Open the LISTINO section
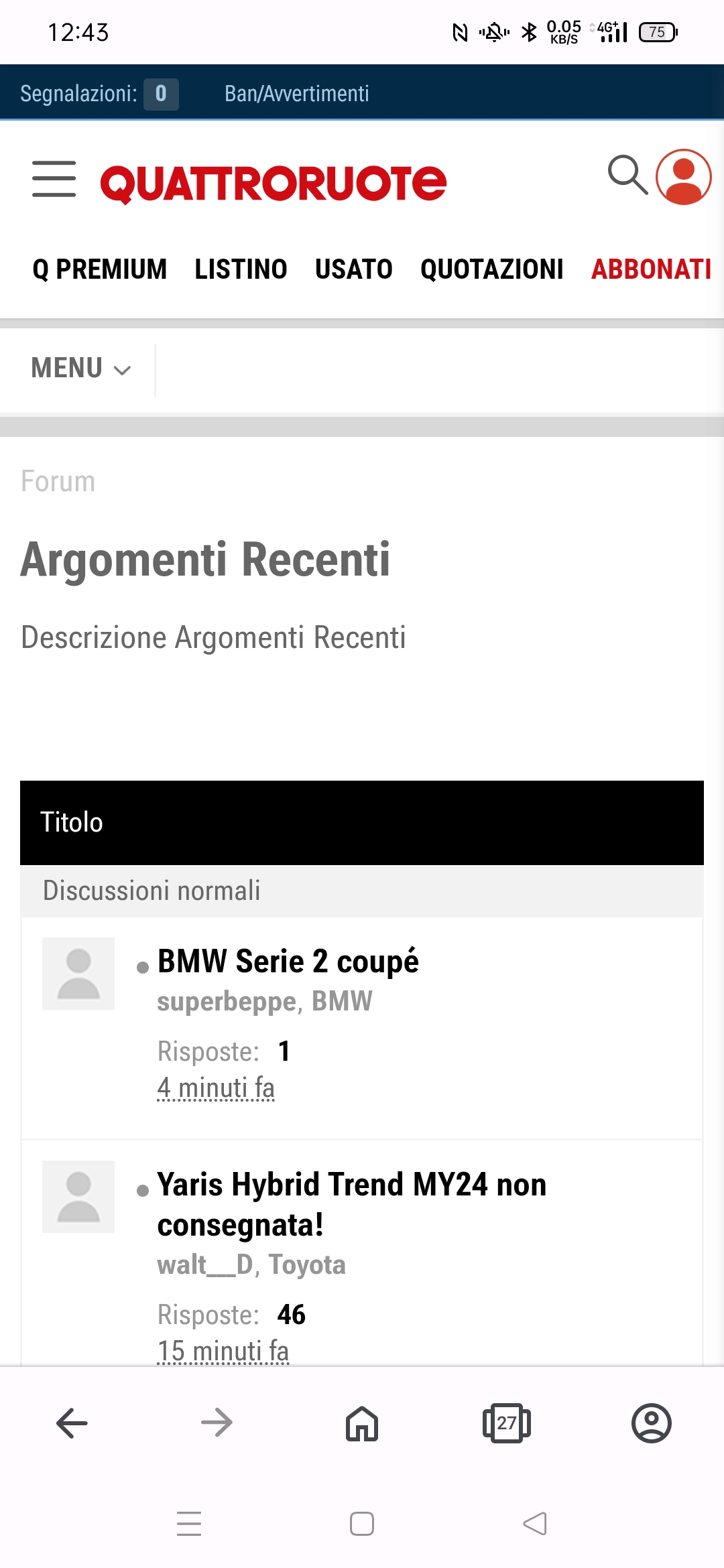Image resolution: width=724 pixels, height=1568 pixels. click(x=241, y=269)
